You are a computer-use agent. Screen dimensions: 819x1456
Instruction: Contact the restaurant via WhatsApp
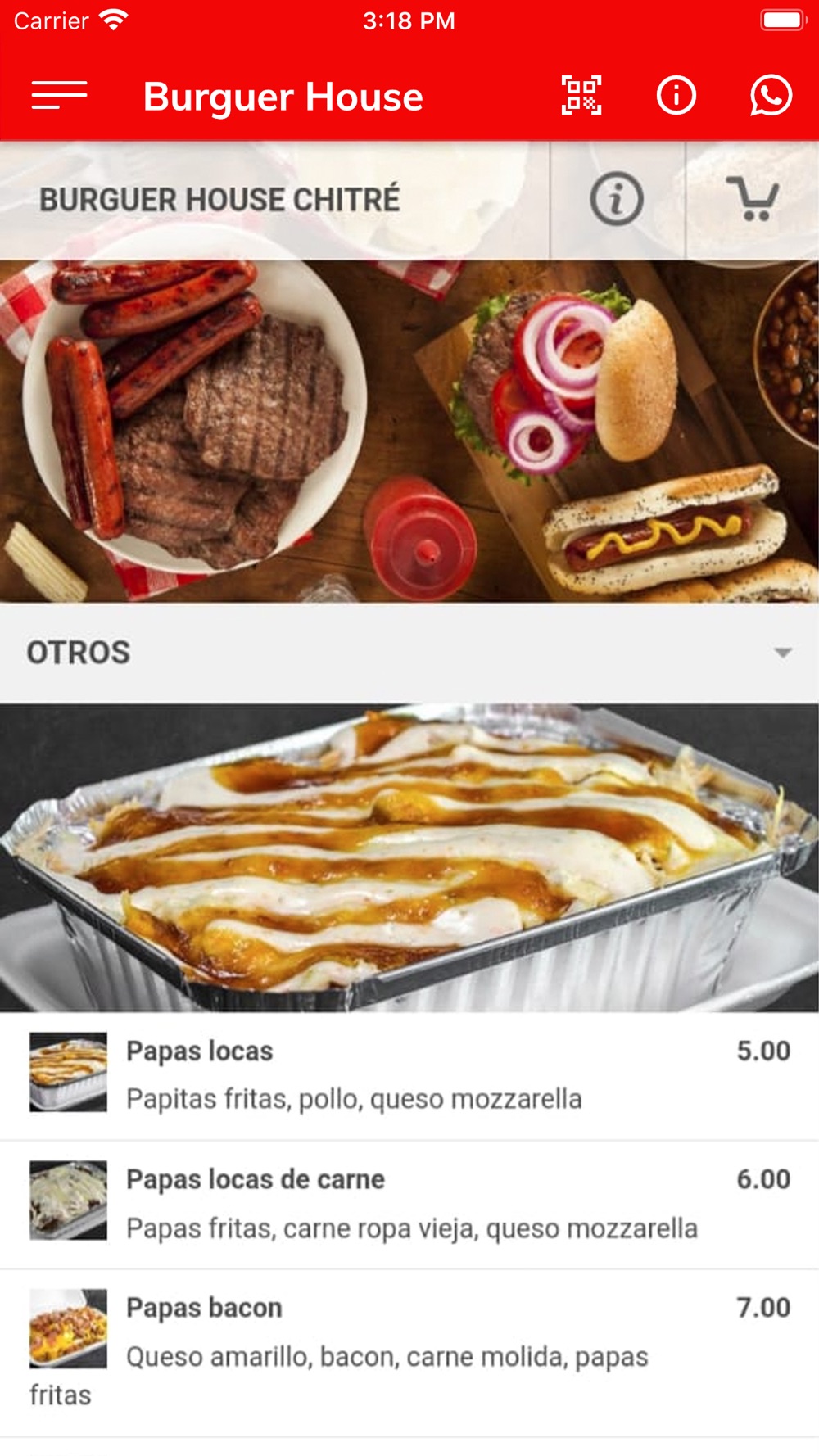[x=771, y=96]
